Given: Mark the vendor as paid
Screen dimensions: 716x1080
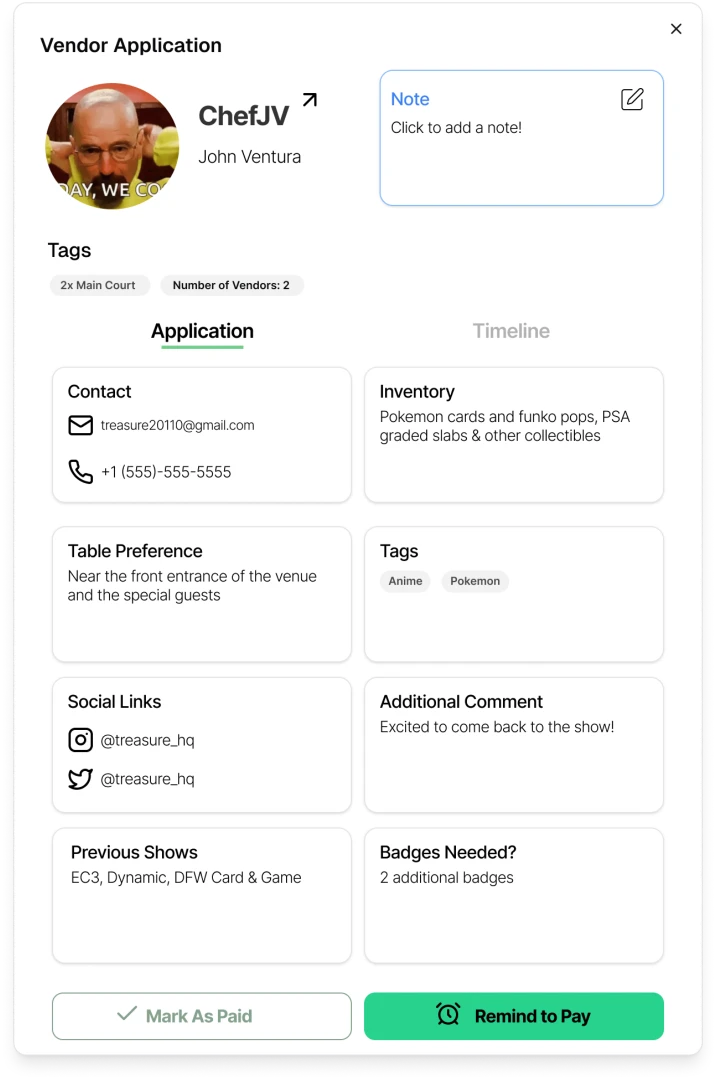Looking at the screenshot, I should tap(202, 1016).
